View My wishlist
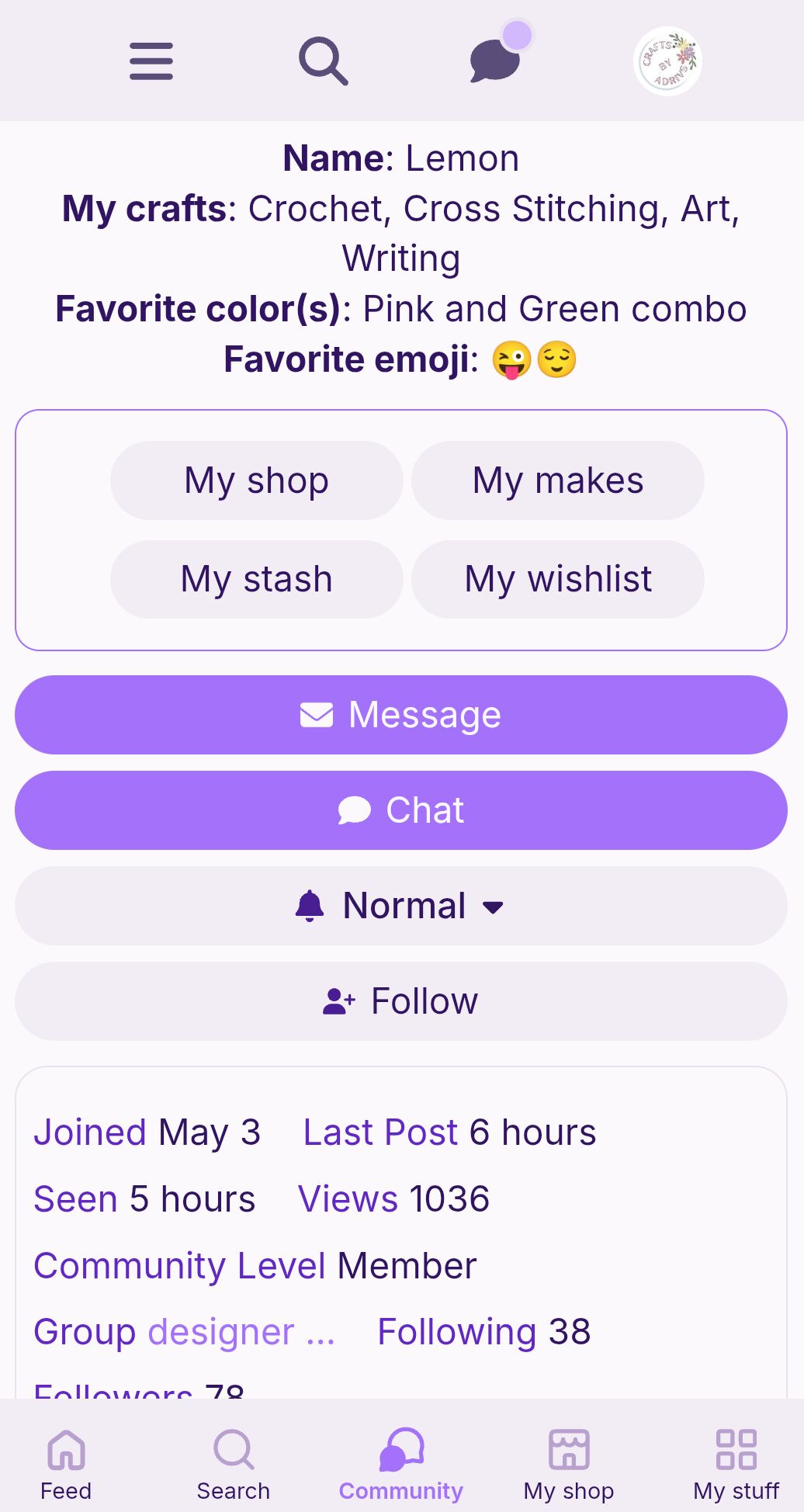This screenshot has width=804, height=1512. (558, 579)
